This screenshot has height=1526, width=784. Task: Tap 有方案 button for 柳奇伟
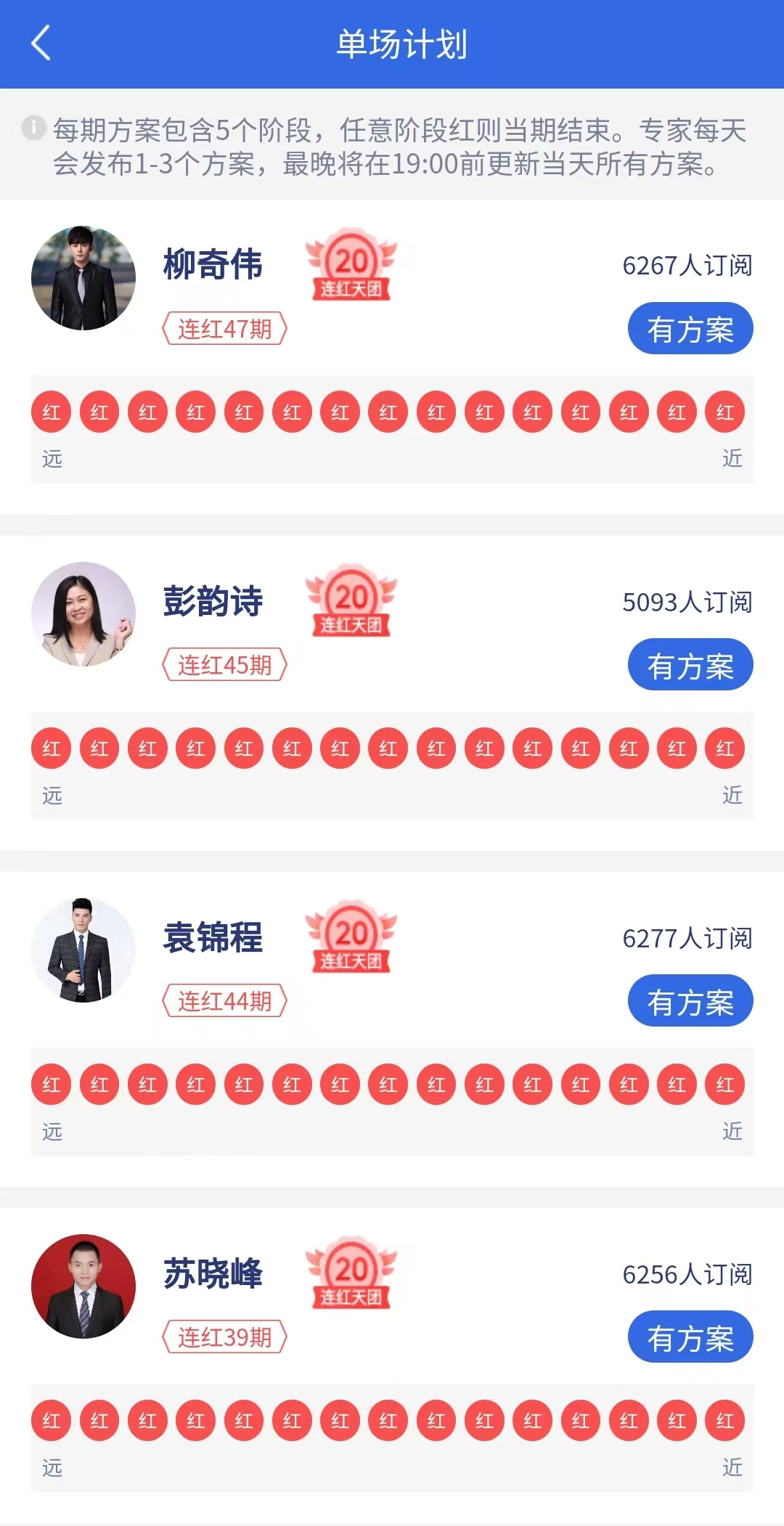(690, 329)
